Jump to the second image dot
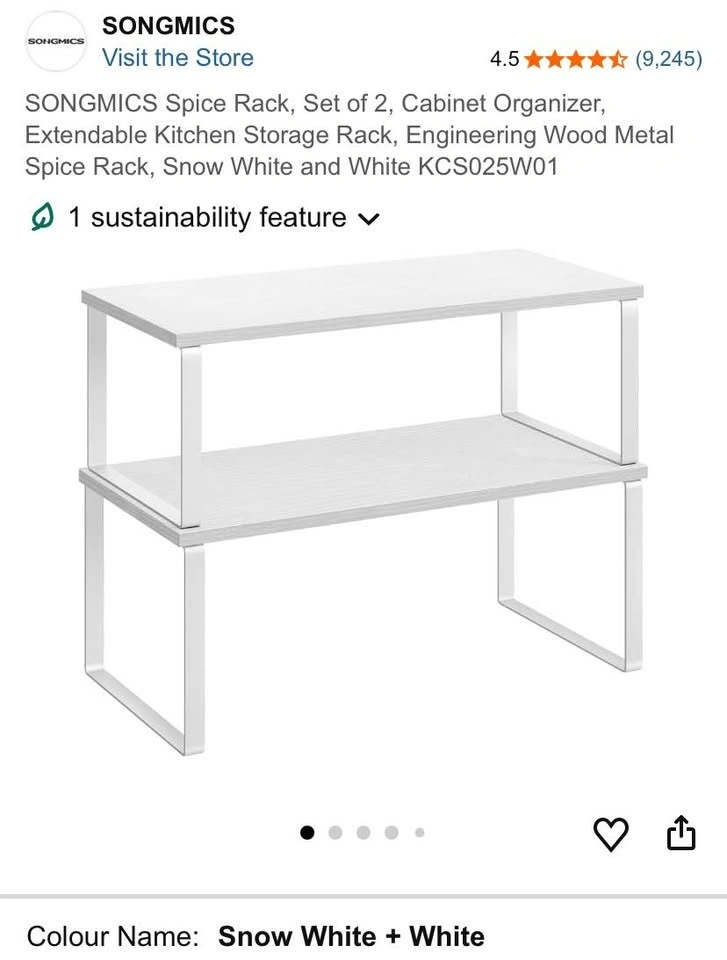This screenshot has height=960, width=727. point(336,831)
